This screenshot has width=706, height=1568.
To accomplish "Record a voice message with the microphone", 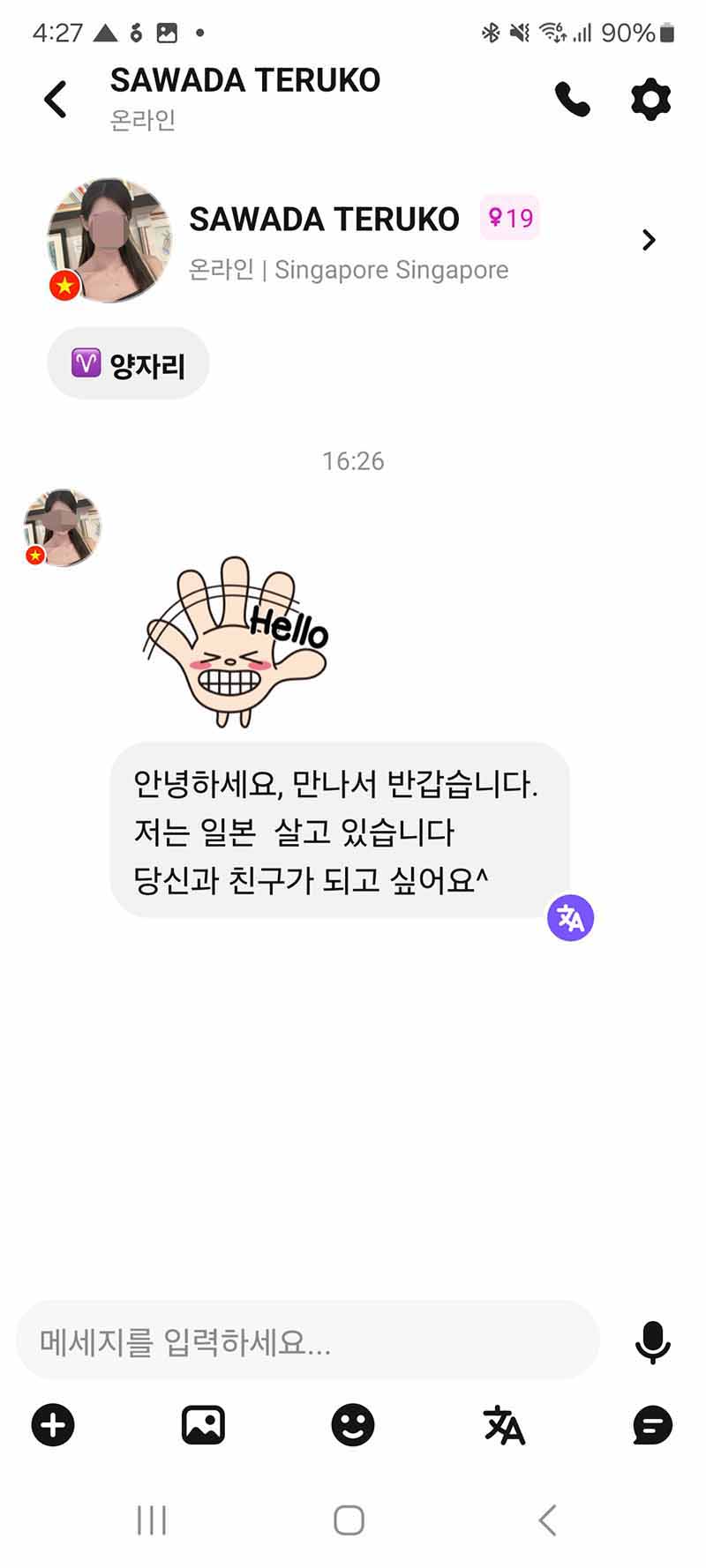I will (x=652, y=1342).
